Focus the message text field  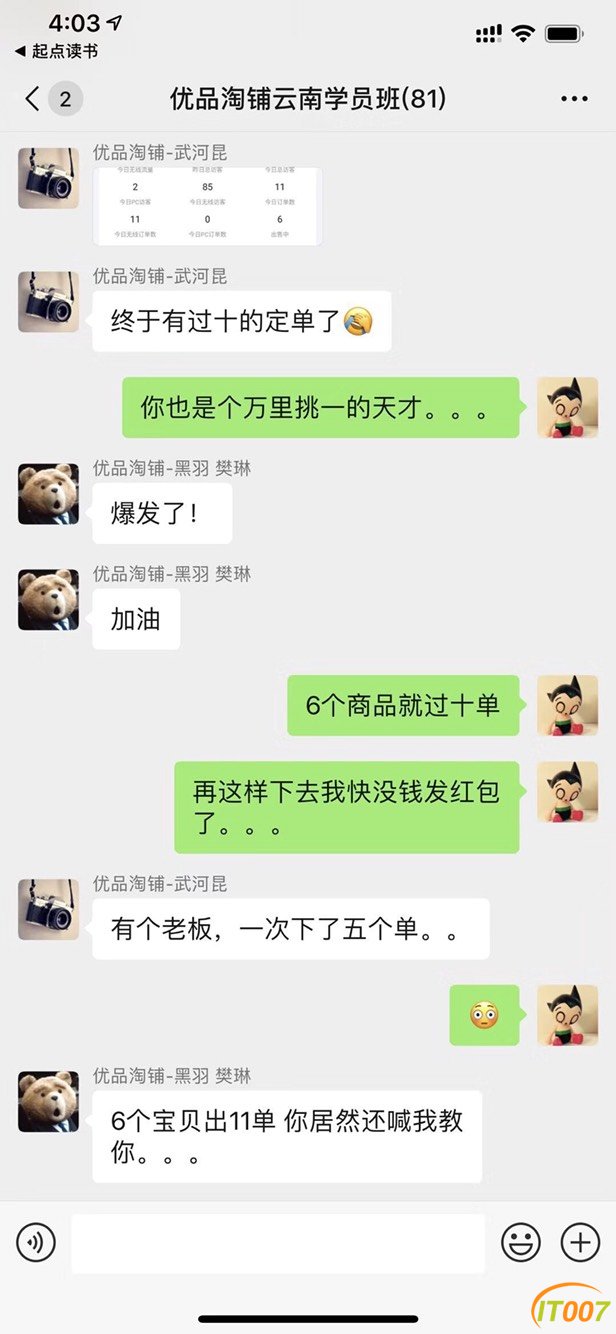(278, 1244)
